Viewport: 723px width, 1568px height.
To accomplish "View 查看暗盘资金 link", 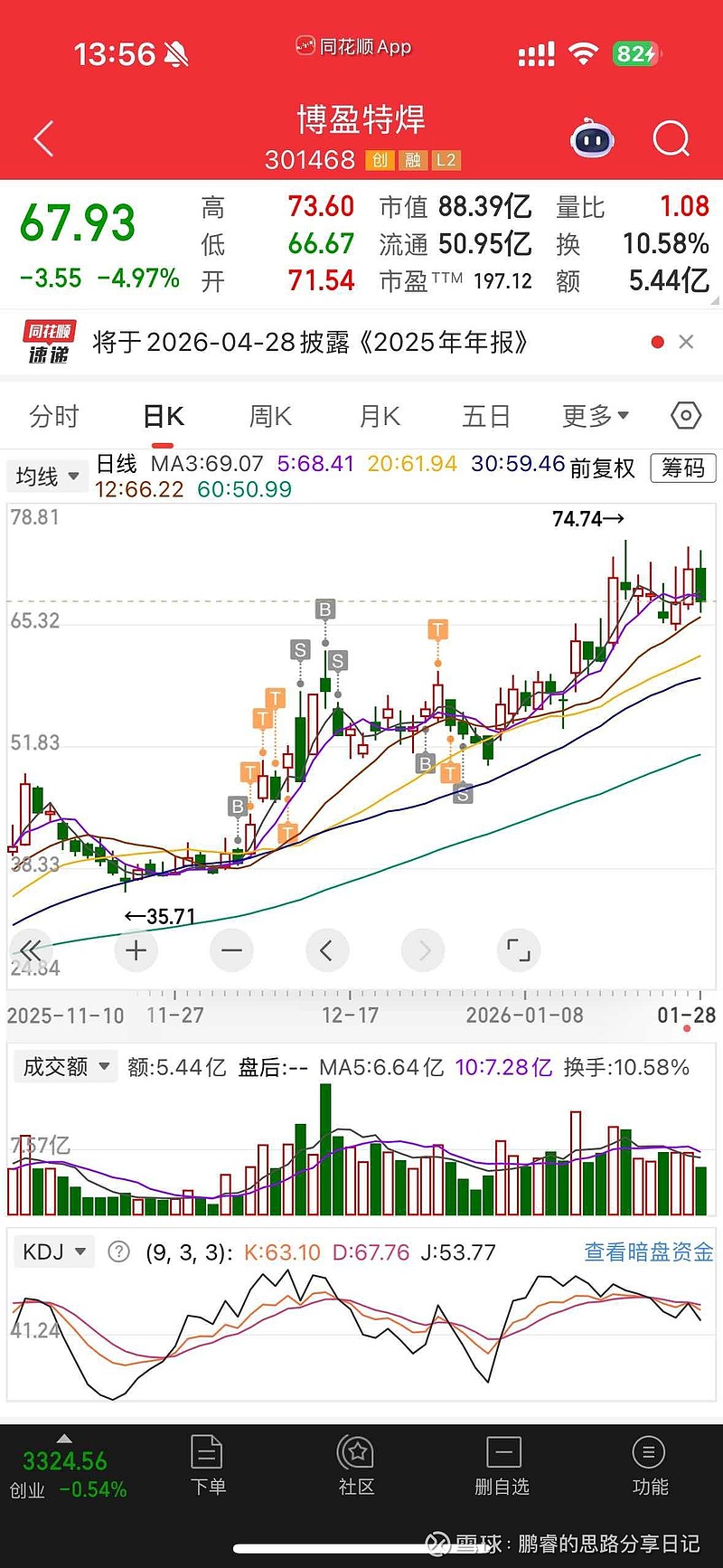I will coord(648,1252).
